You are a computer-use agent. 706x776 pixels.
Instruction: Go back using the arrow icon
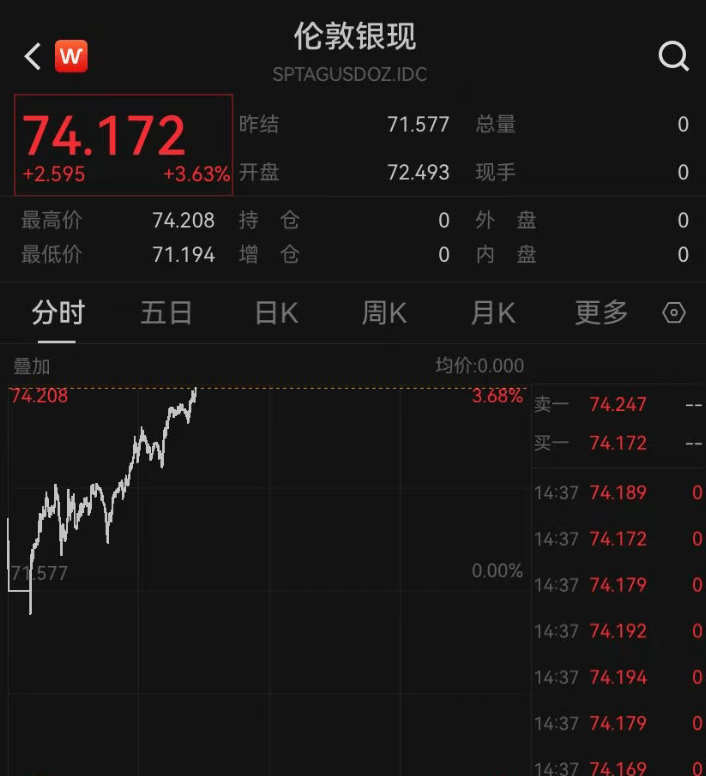32,56
